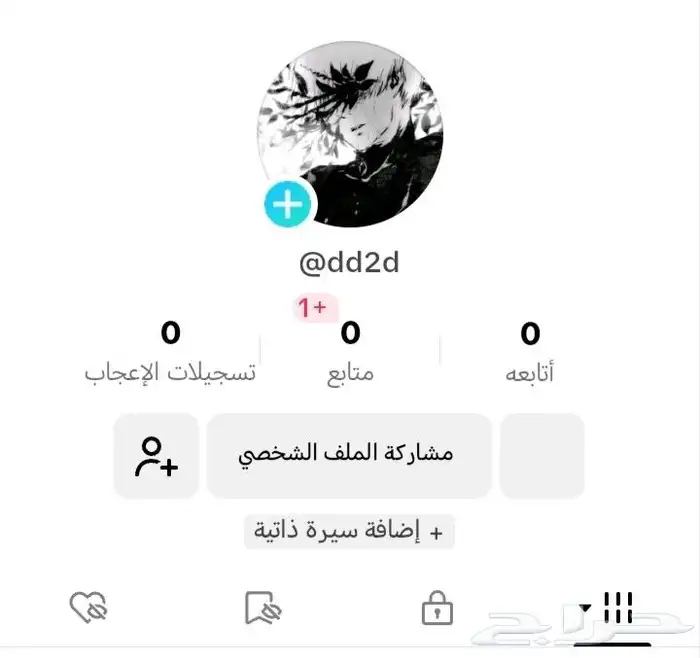Add a bio via إضافة سيرة ذاتية
This screenshot has height=658, width=700.
point(349,532)
